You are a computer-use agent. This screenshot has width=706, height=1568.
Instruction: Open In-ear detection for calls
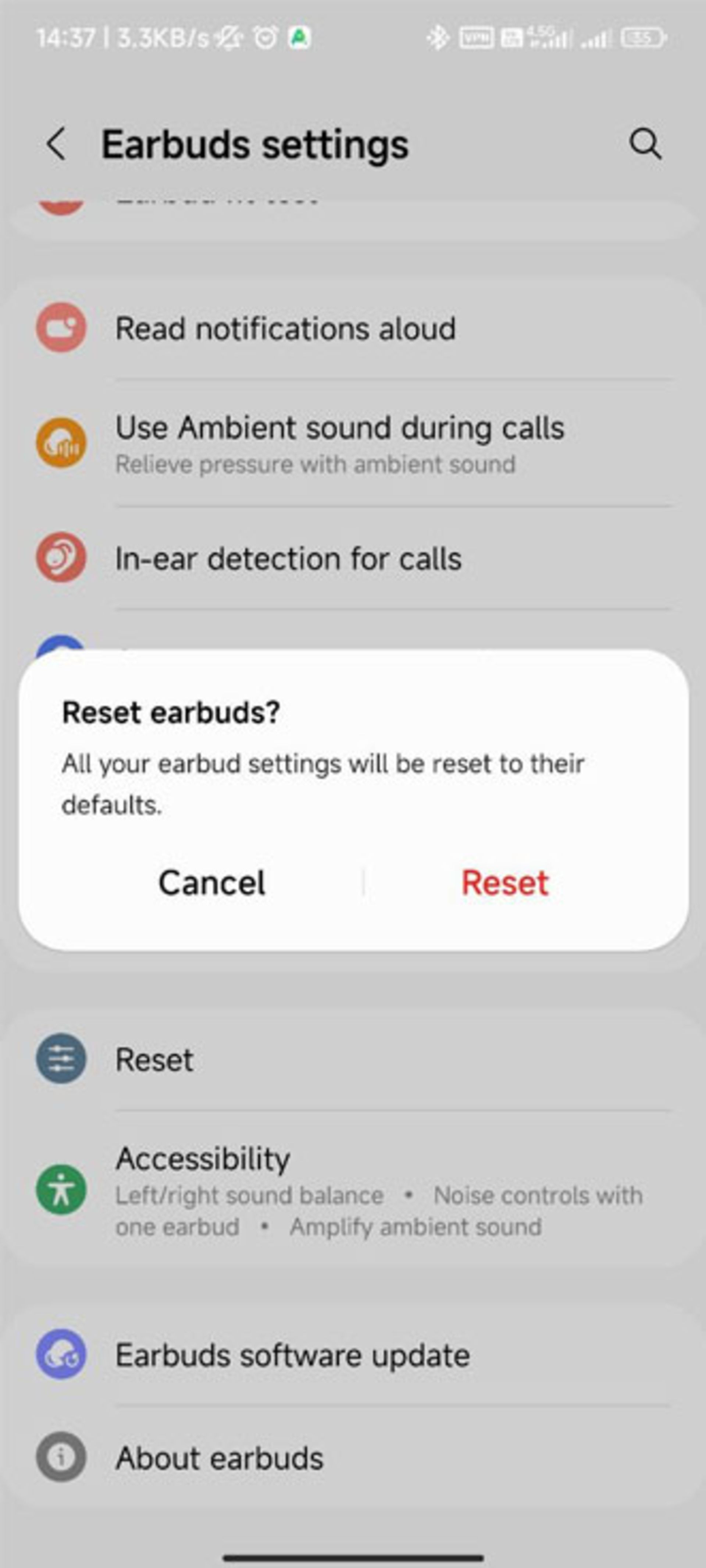click(x=289, y=558)
